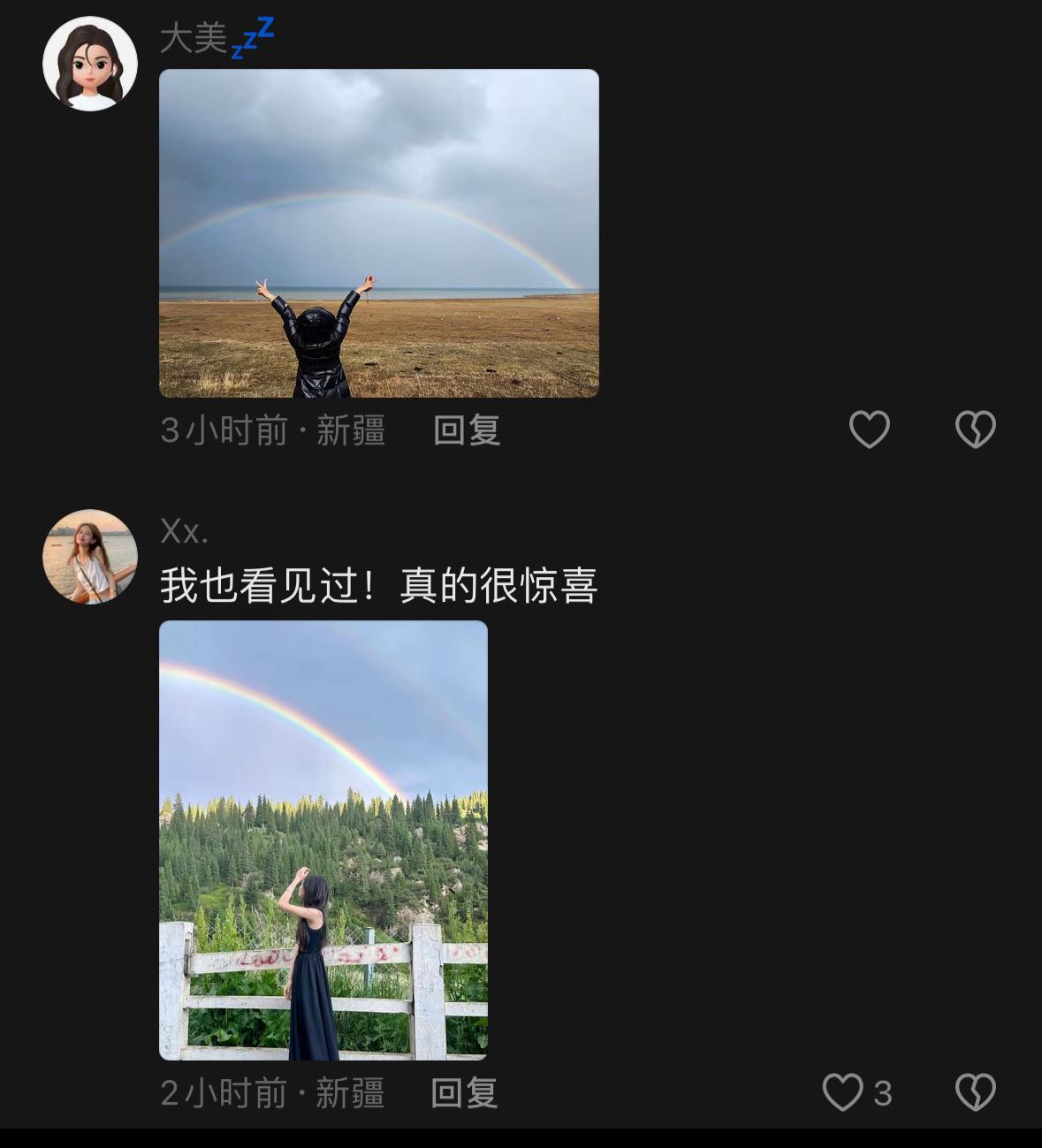Image resolution: width=1042 pixels, height=1148 pixels.
Task: Open 大美's profile avatar
Action: click(90, 64)
